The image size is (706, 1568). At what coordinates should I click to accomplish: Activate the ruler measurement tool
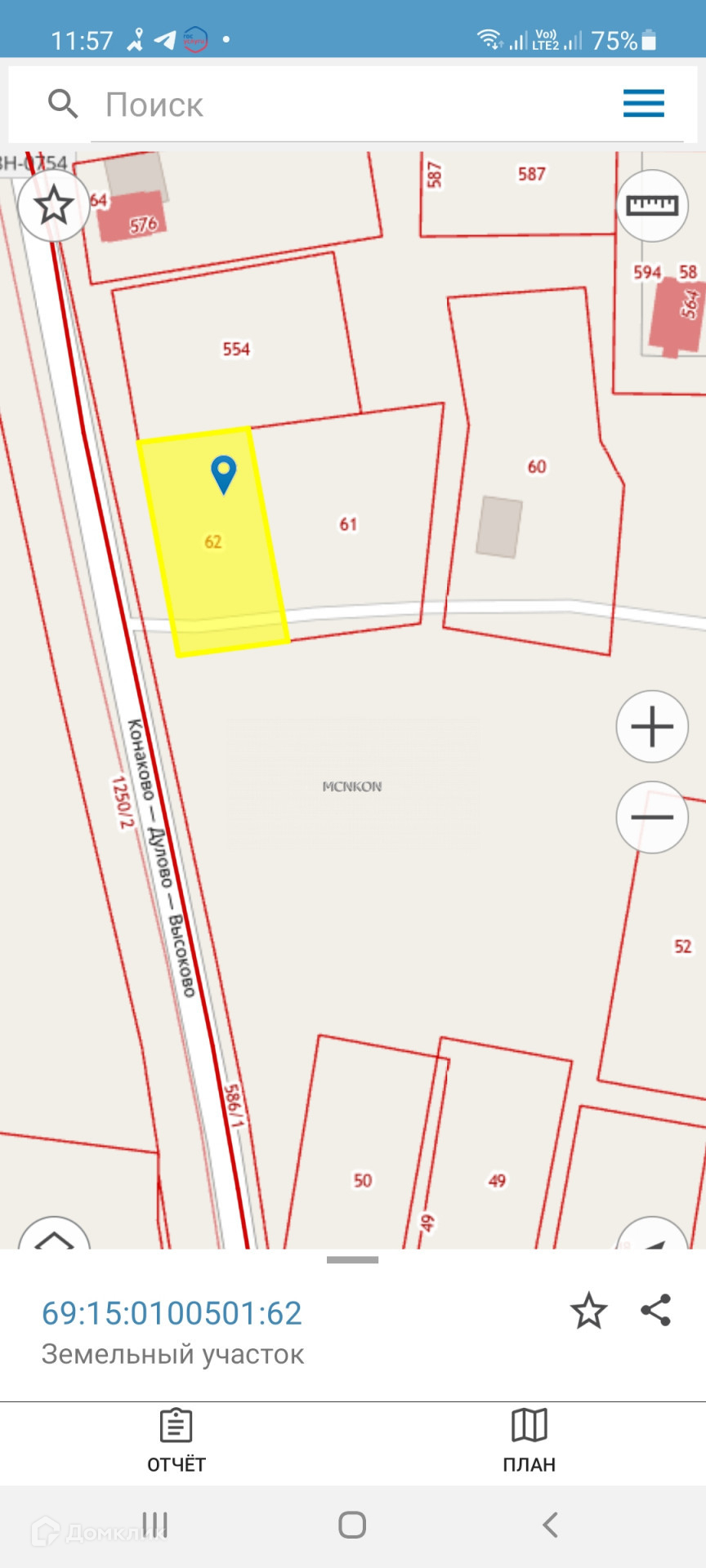point(652,205)
